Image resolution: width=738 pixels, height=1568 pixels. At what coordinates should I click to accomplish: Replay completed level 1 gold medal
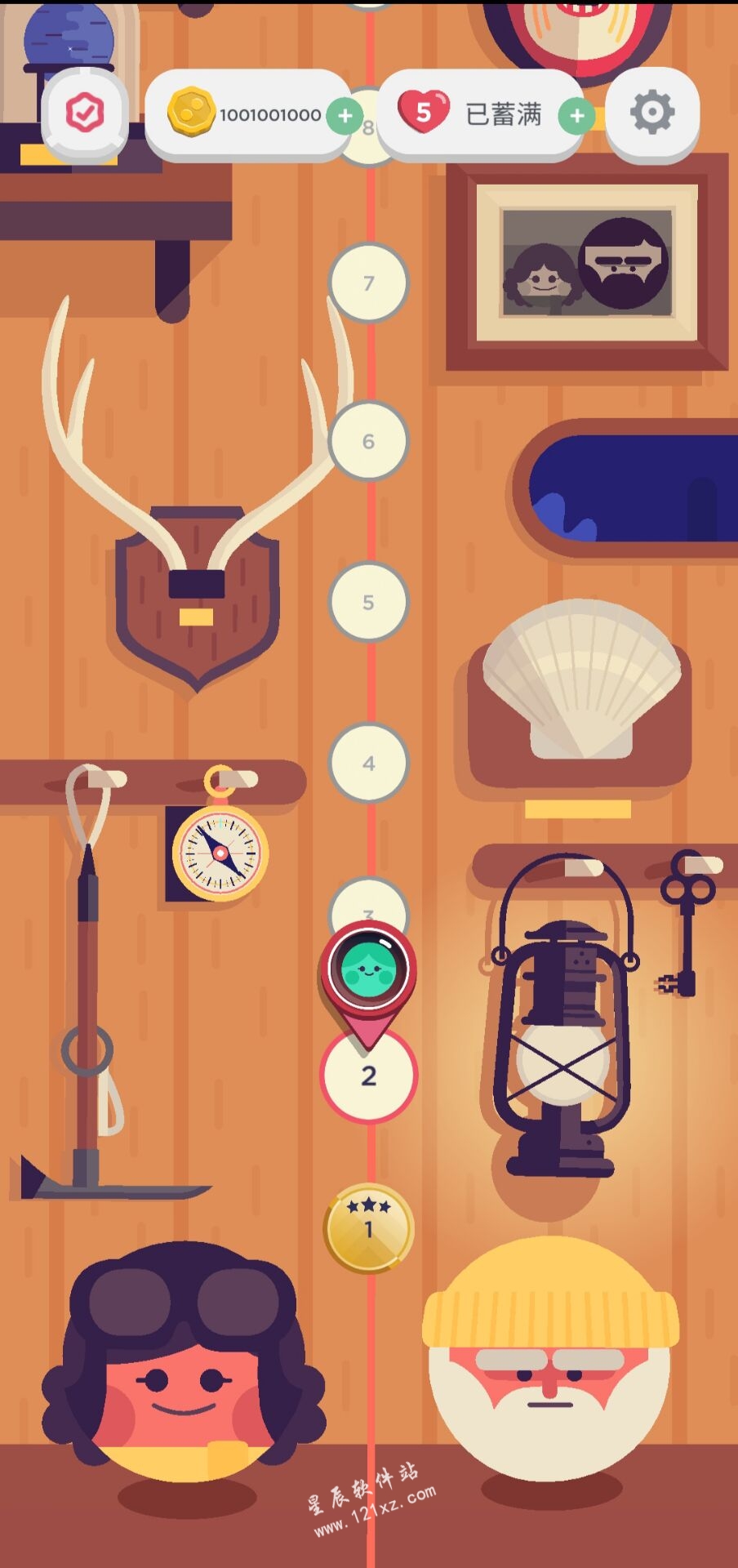tap(369, 1228)
